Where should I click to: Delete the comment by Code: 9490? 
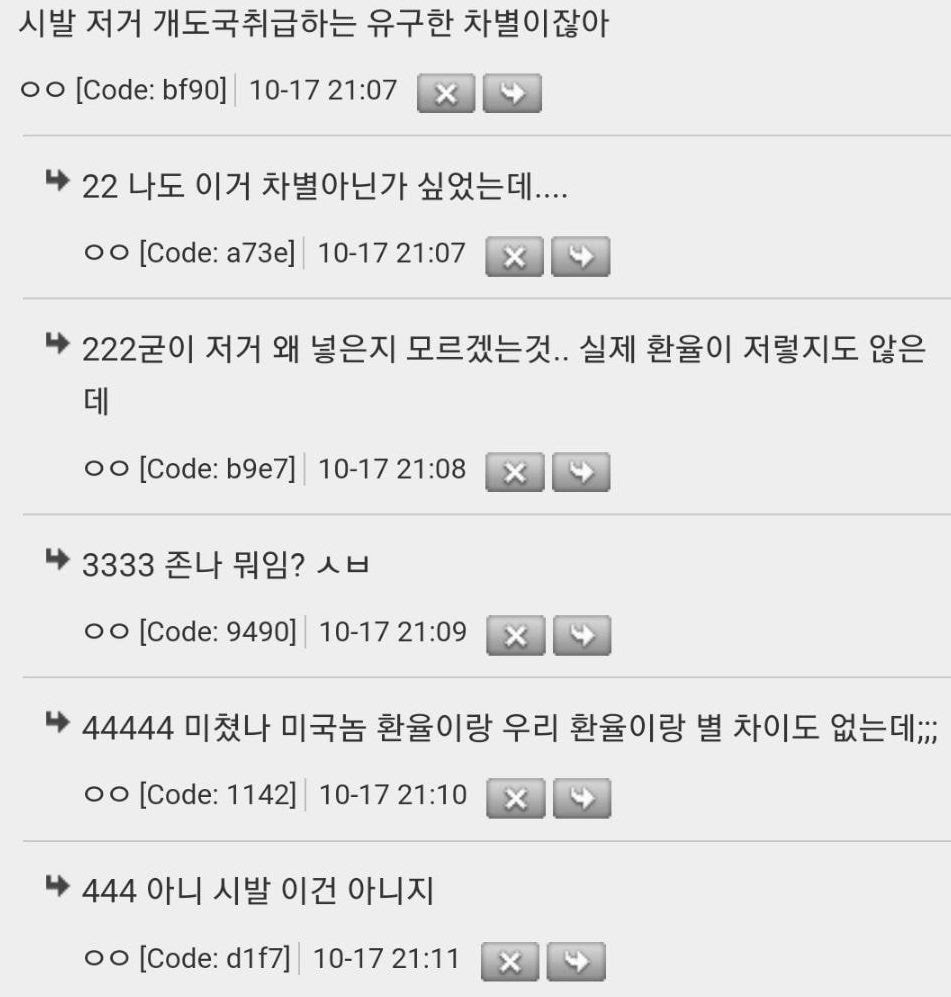coord(514,635)
